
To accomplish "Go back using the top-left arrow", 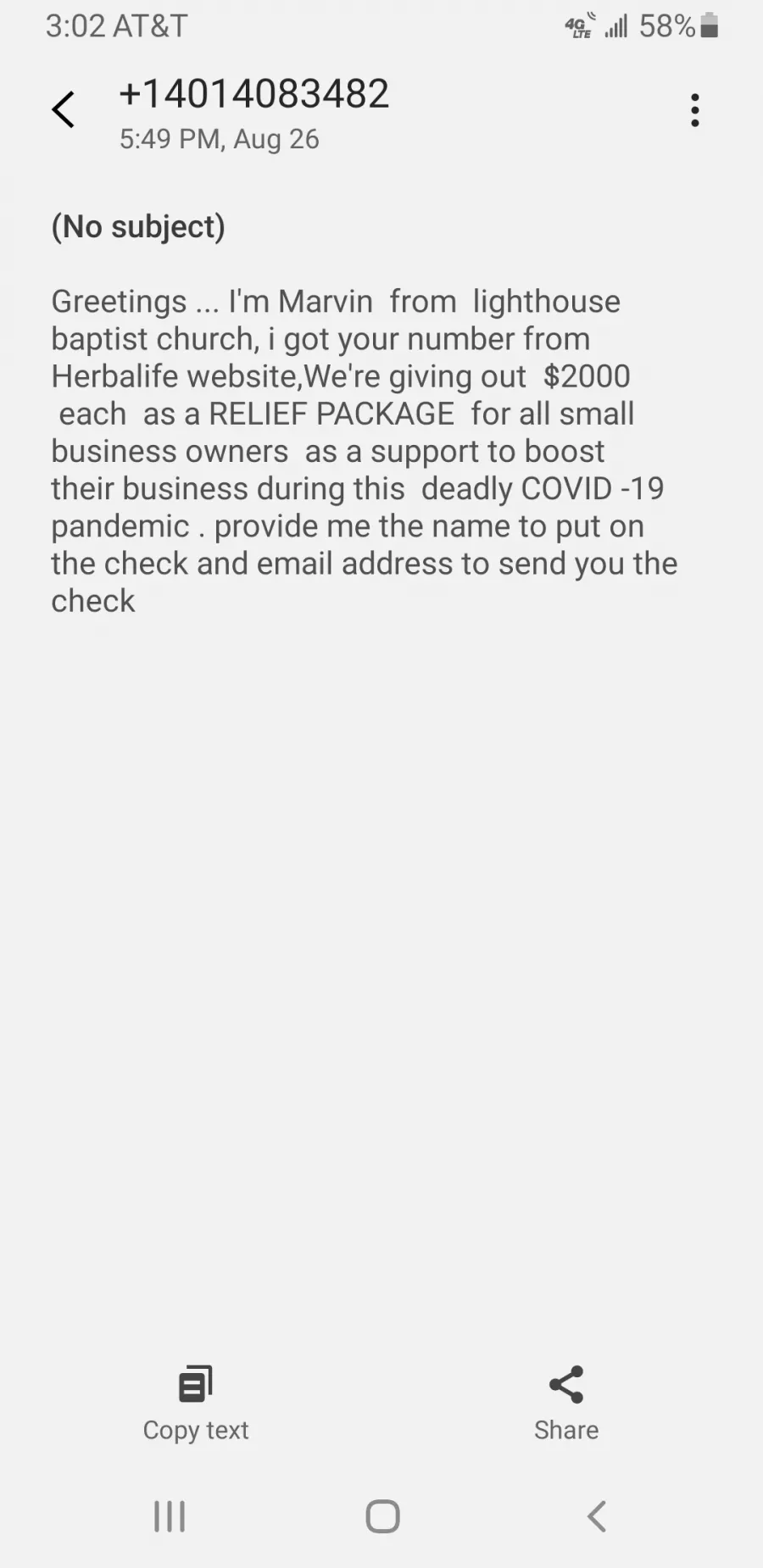I will click(x=63, y=110).
